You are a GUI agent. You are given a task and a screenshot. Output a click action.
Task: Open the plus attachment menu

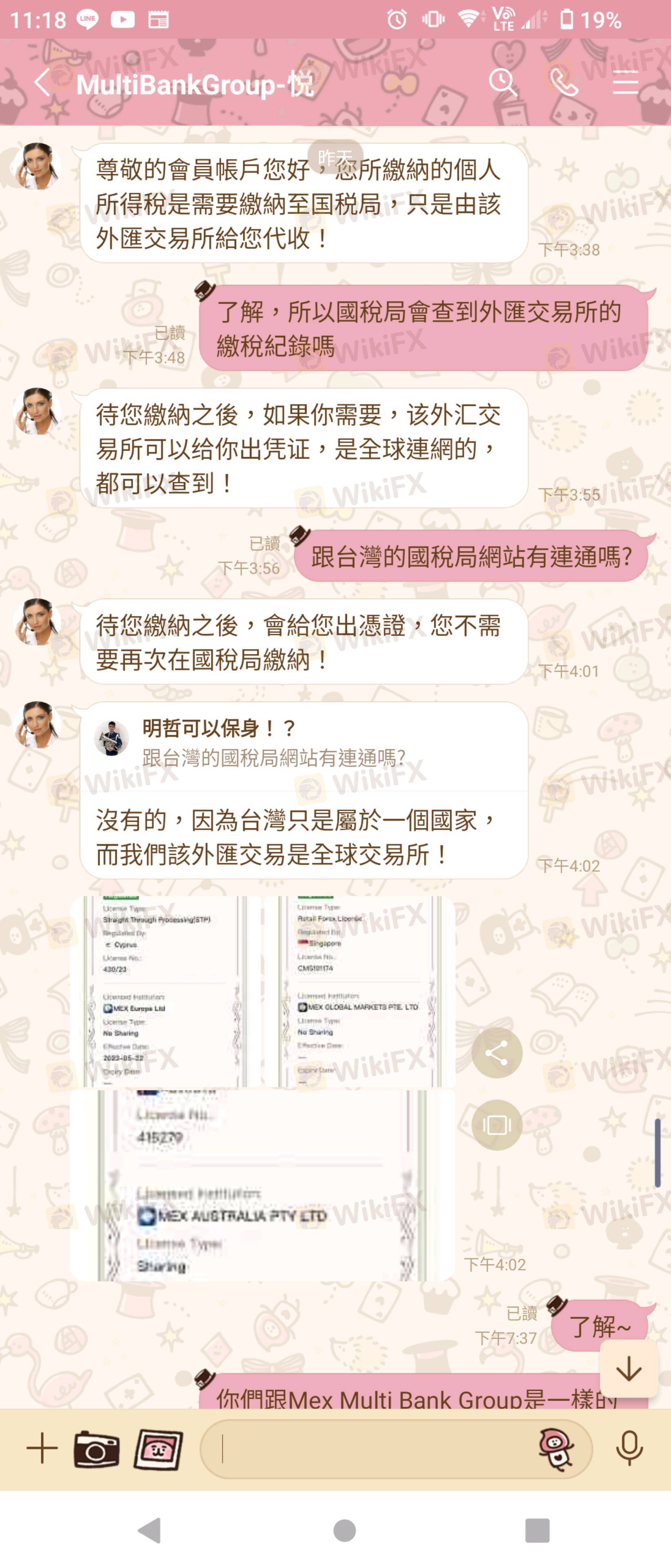(42, 1448)
